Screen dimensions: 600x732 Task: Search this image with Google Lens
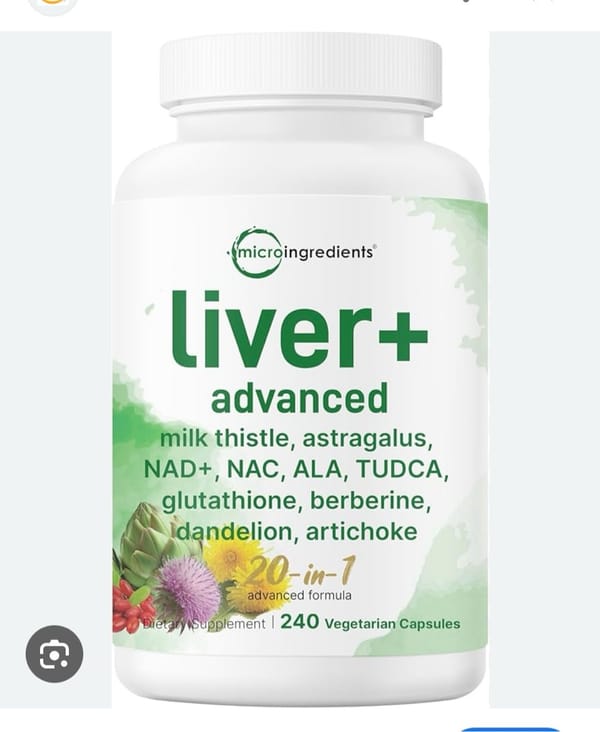pyautogui.click(x=54, y=655)
